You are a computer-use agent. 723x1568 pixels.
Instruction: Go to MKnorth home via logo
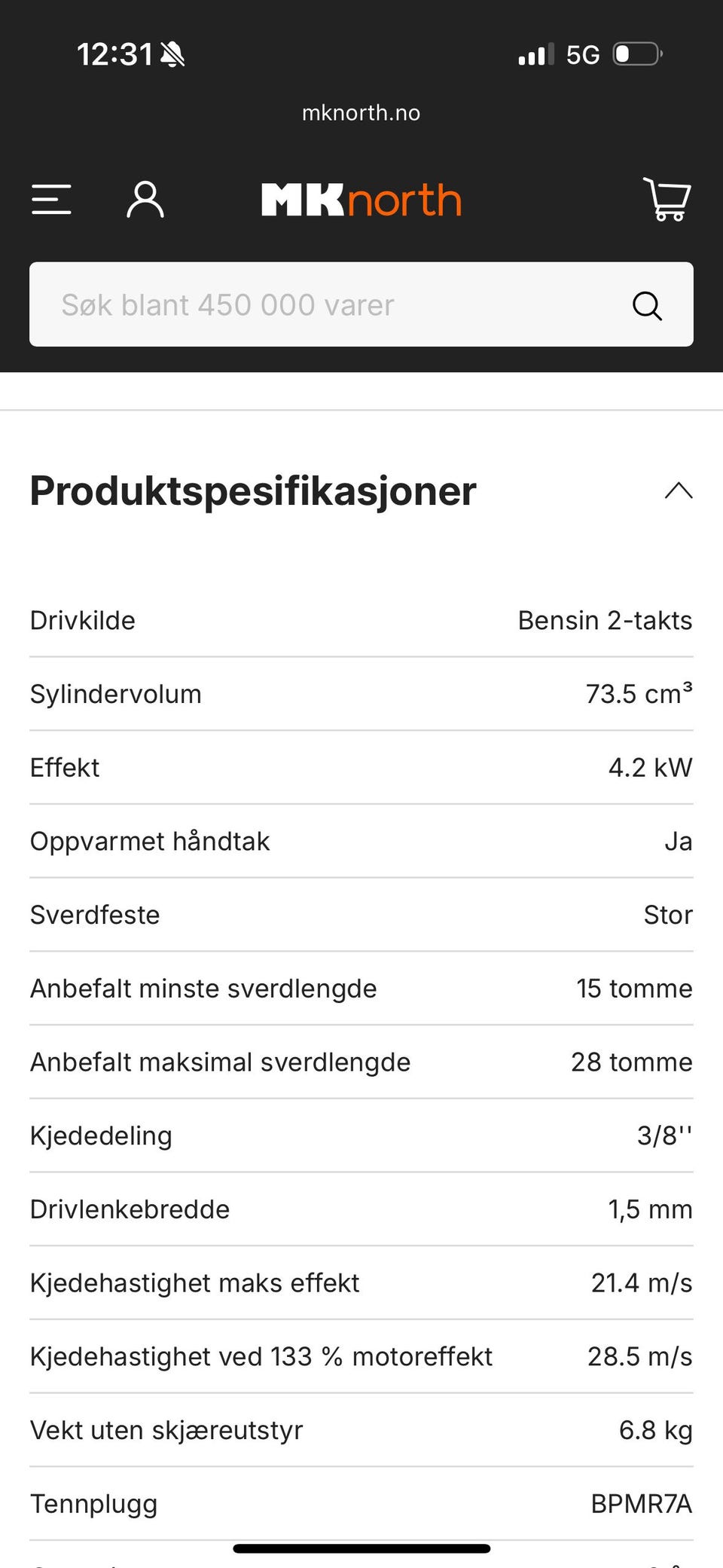[361, 200]
